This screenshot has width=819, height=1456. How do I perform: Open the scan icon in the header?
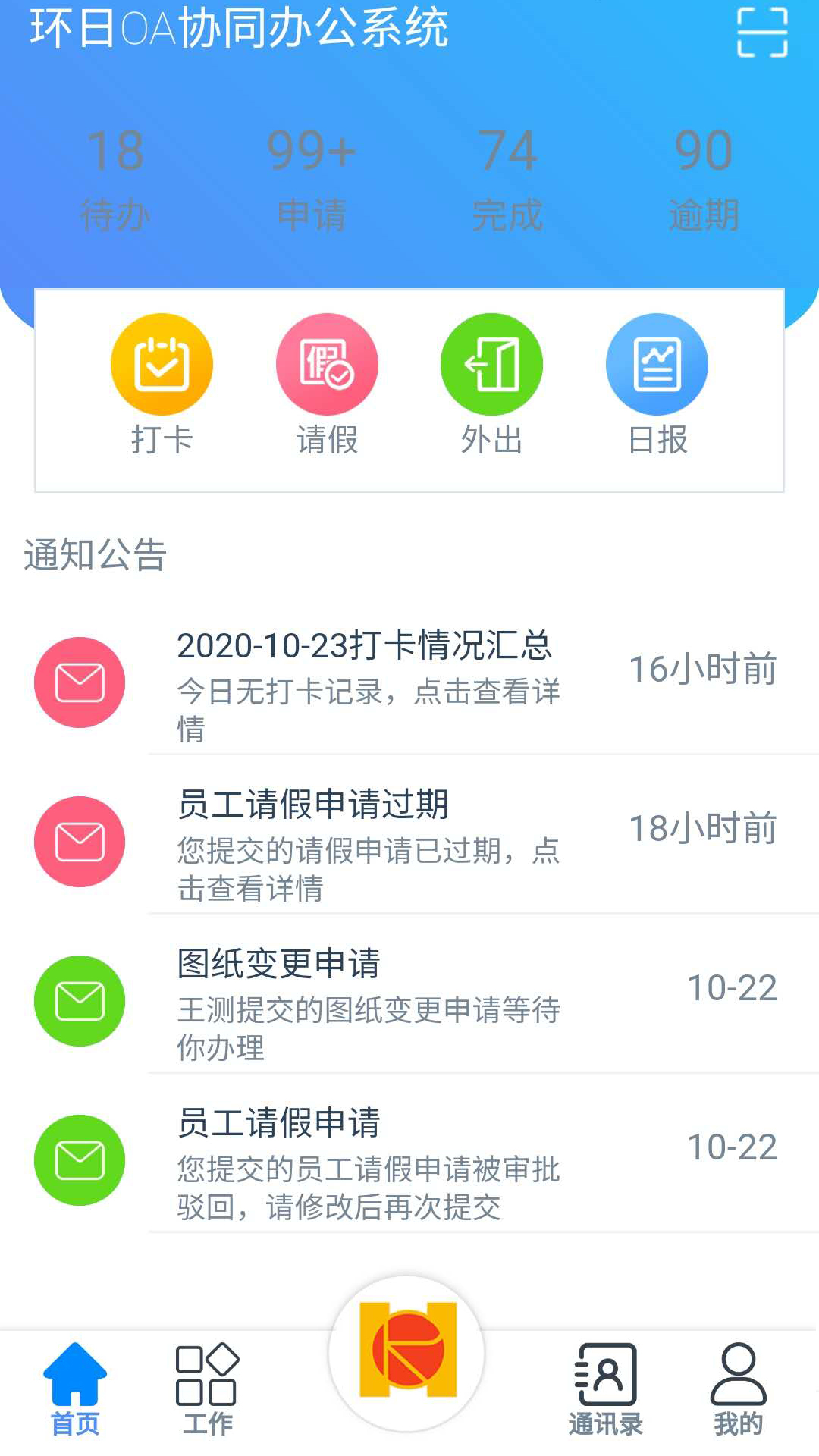762,32
